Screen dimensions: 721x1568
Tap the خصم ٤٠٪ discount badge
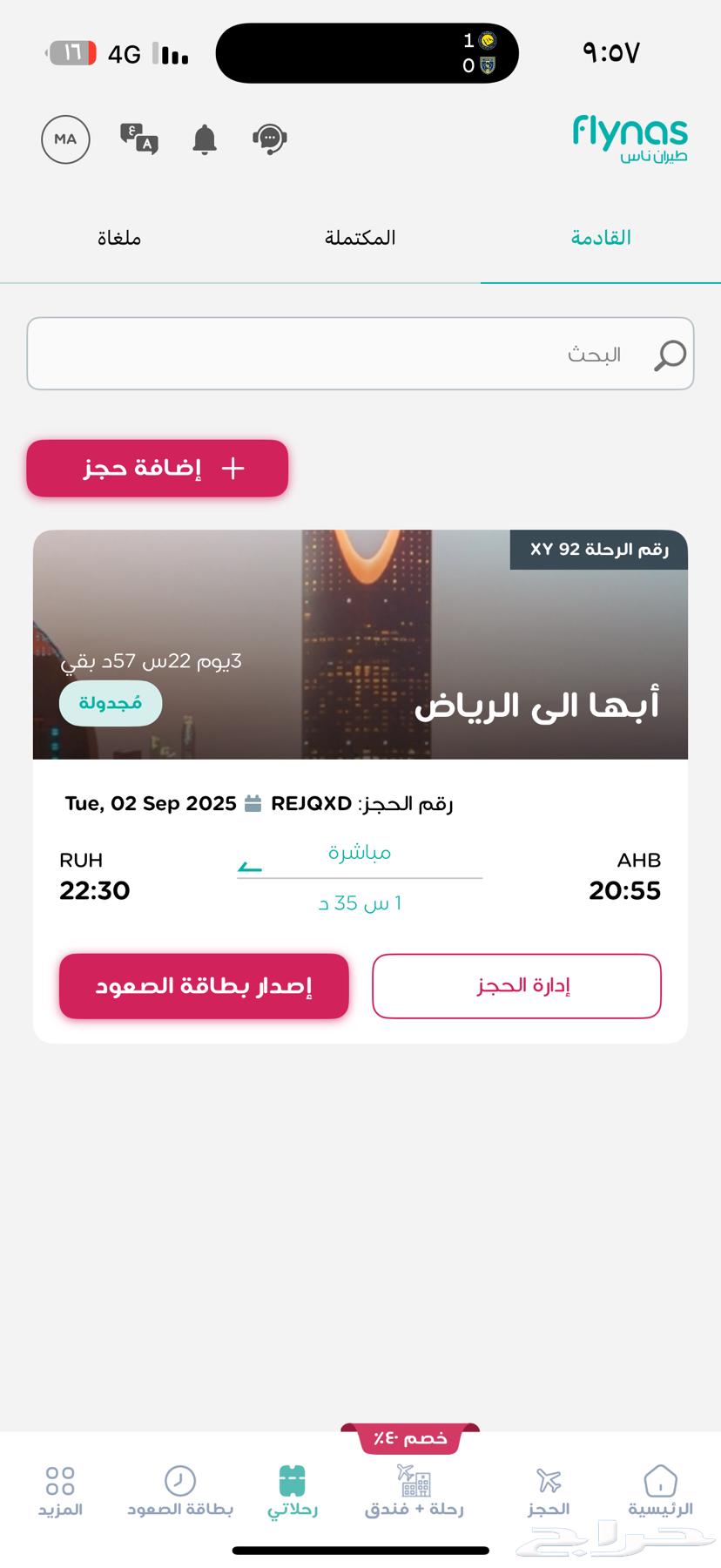[409, 1437]
